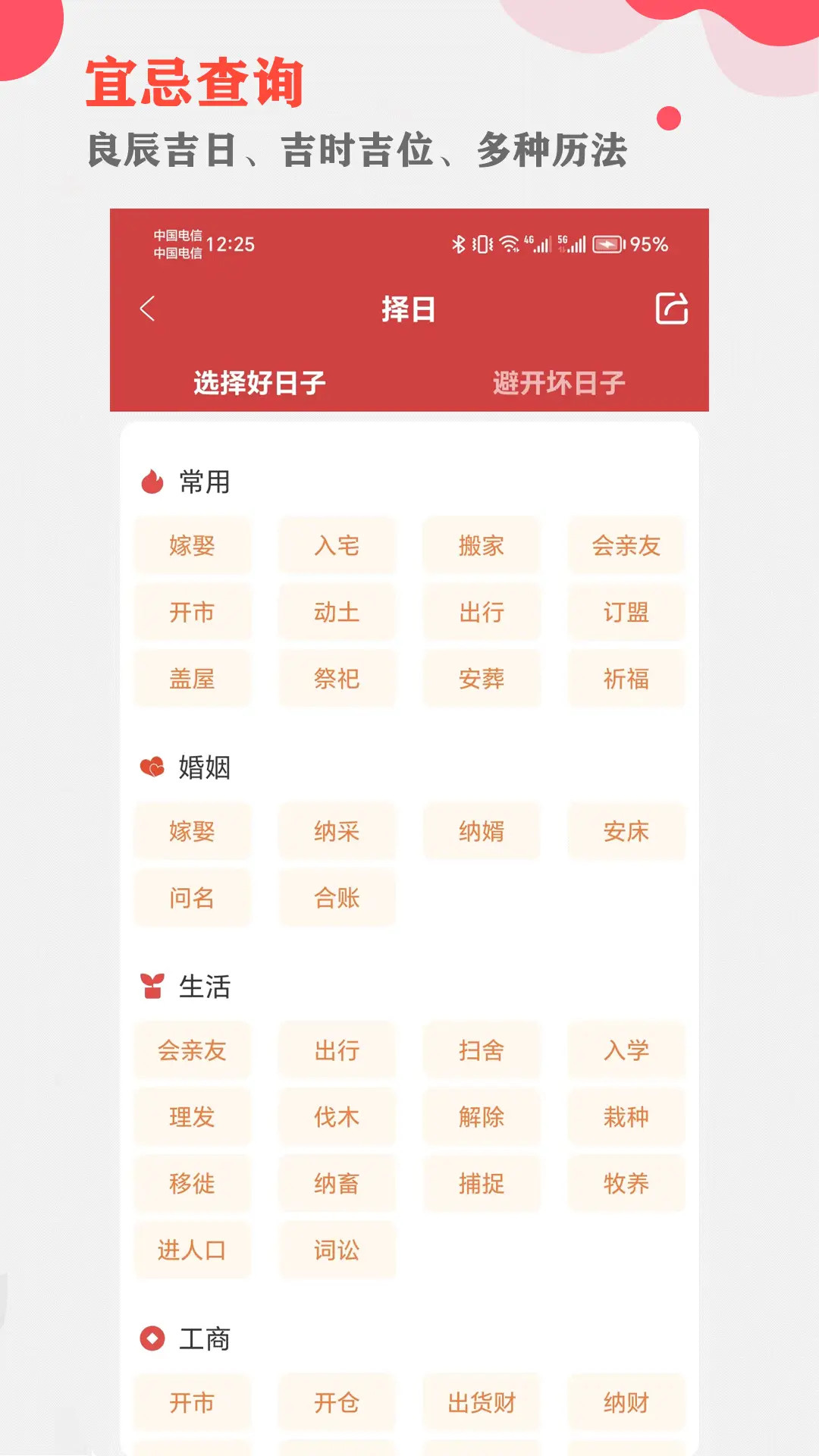The height and width of the screenshot is (1456, 819).
Task: Choose 出货财 under 工商
Action: tap(482, 1402)
